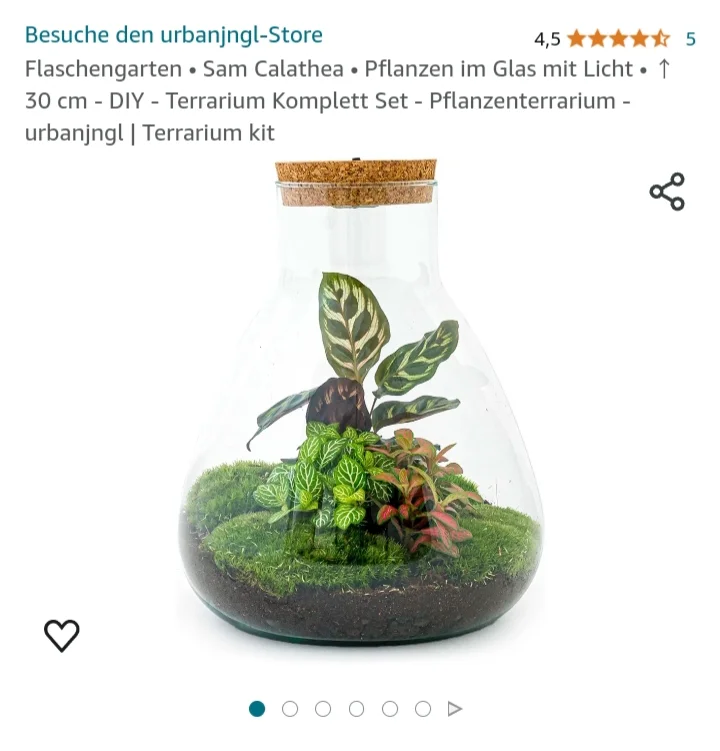Show the second product image dot
Viewport: 720px width, 751px height.
(290, 709)
